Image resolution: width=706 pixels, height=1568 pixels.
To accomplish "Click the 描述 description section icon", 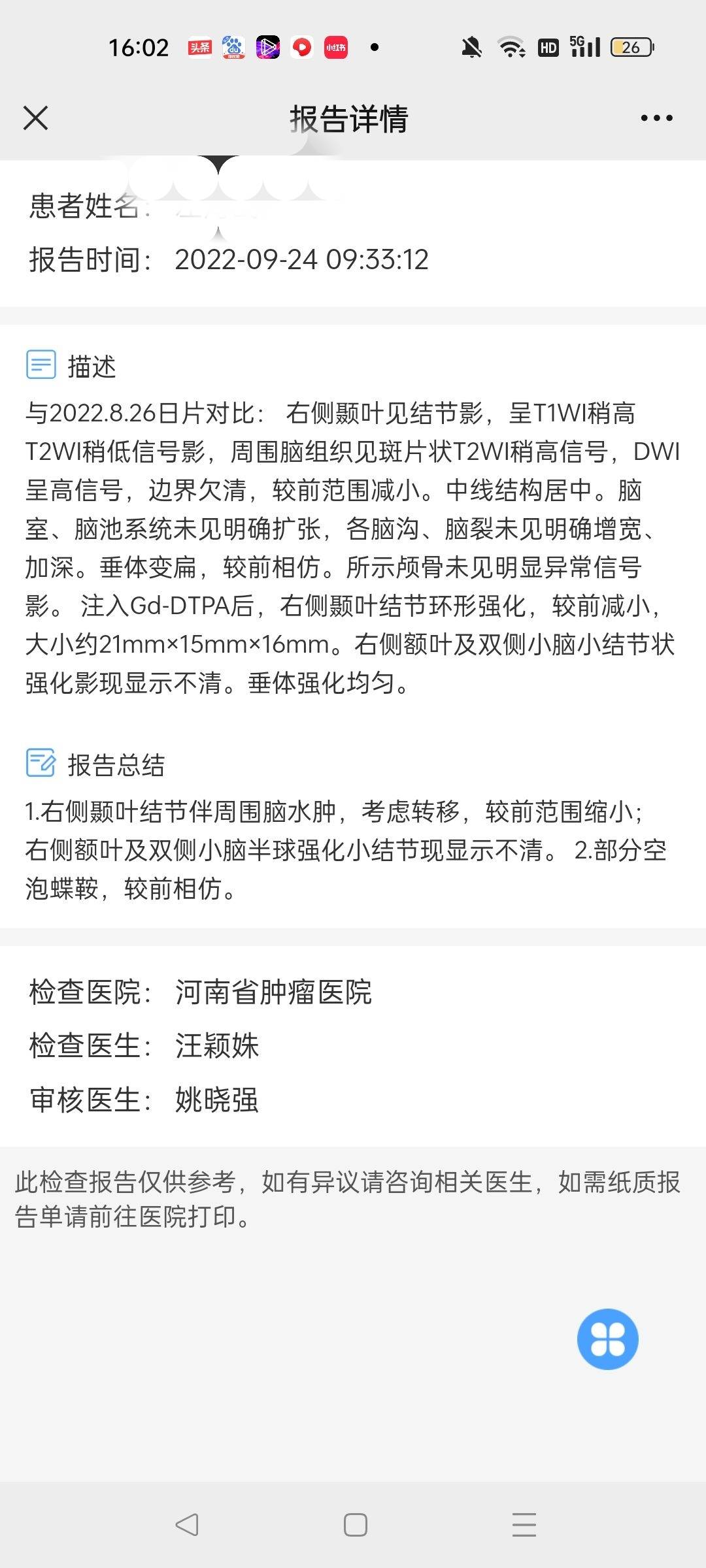I will tap(41, 366).
